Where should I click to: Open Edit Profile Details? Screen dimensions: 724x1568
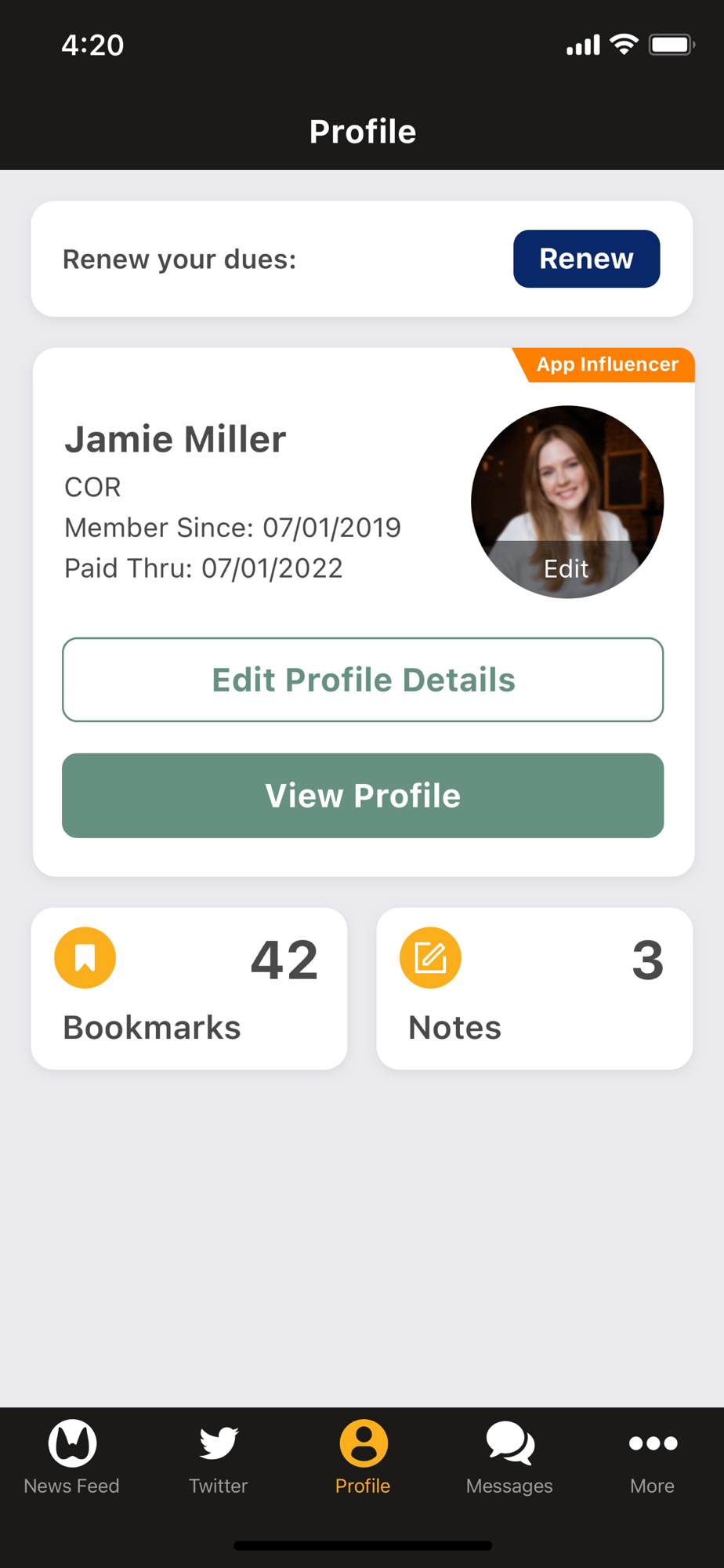click(x=363, y=680)
